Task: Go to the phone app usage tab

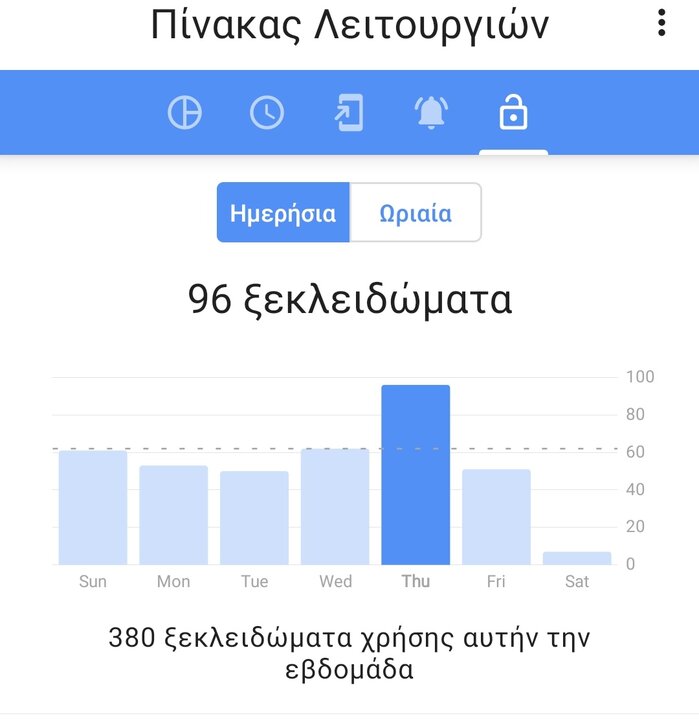Action: pos(349,114)
